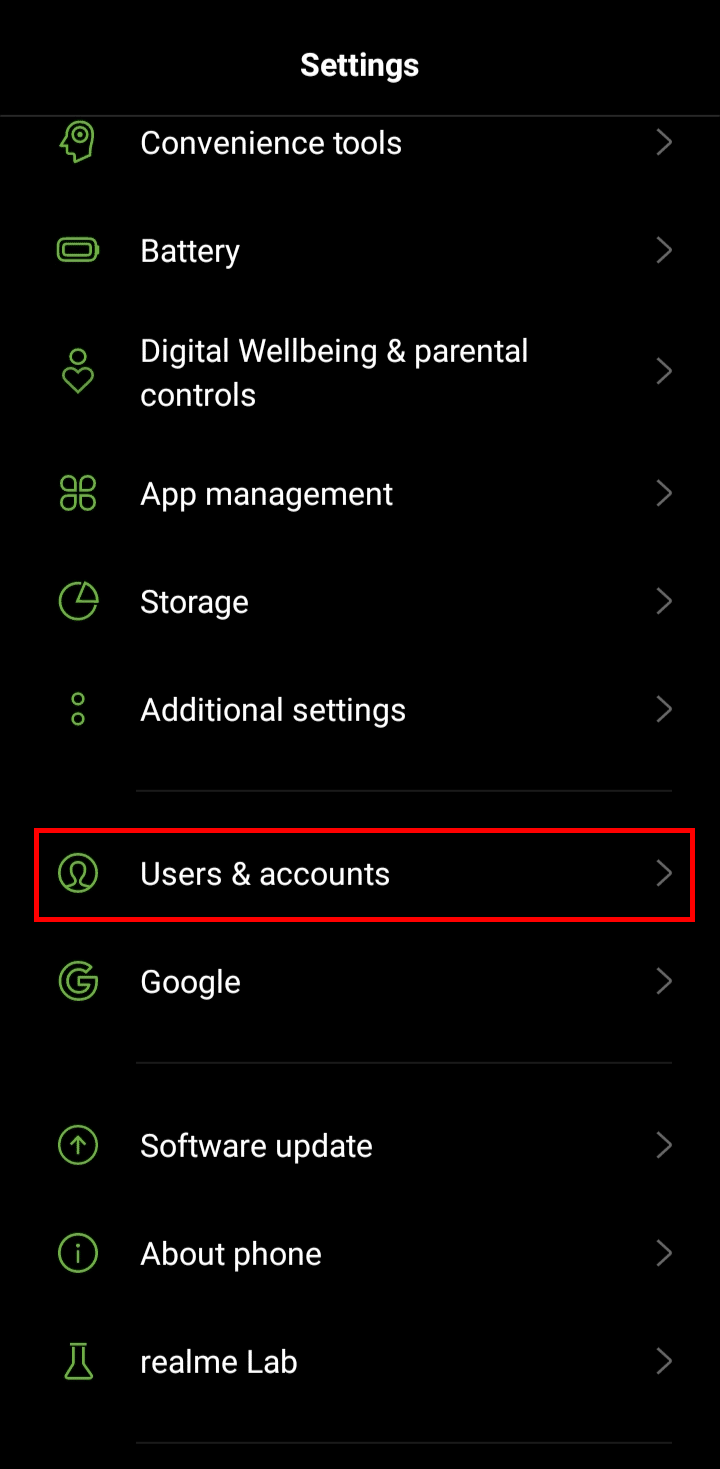
Task: Click the Convenience tools icon
Action: 77,142
